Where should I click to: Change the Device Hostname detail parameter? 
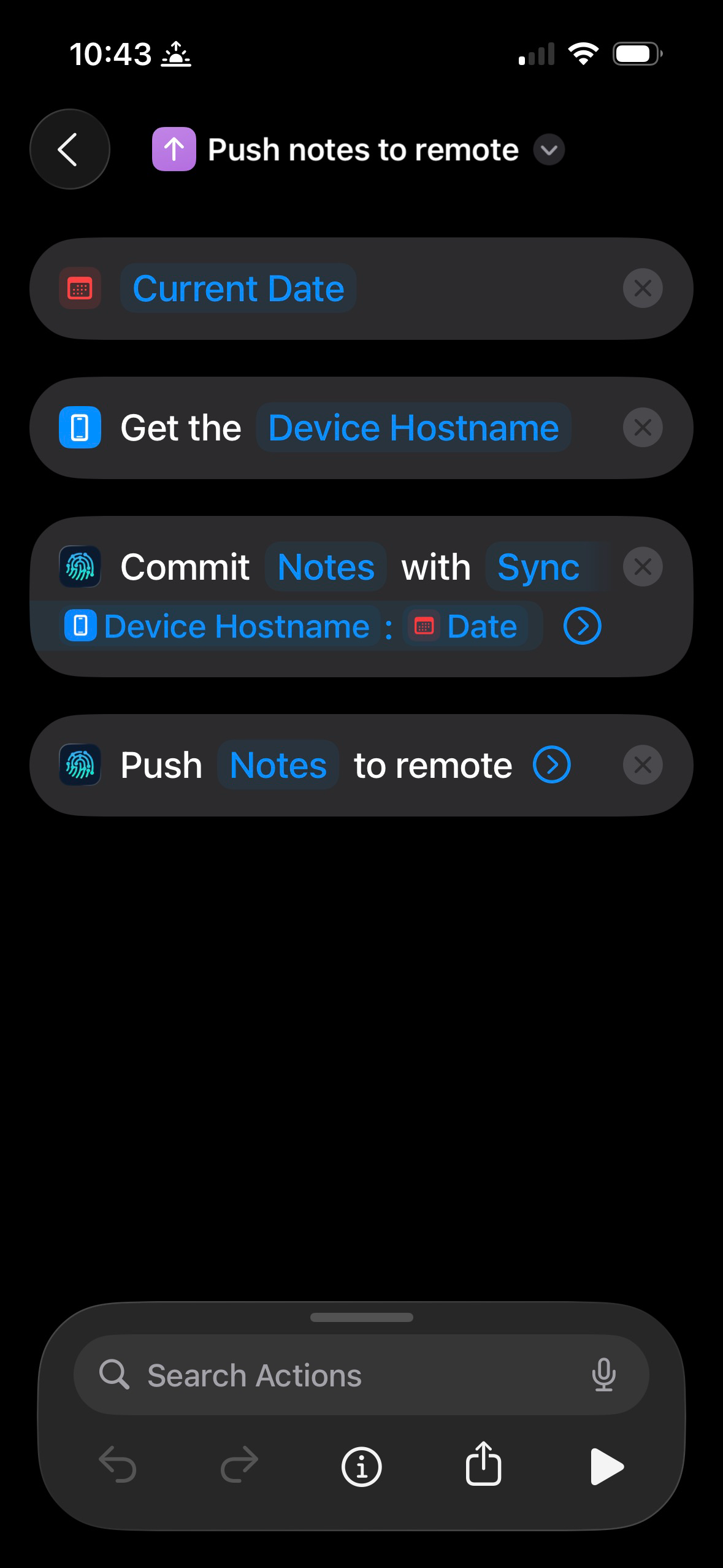[413, 428]
